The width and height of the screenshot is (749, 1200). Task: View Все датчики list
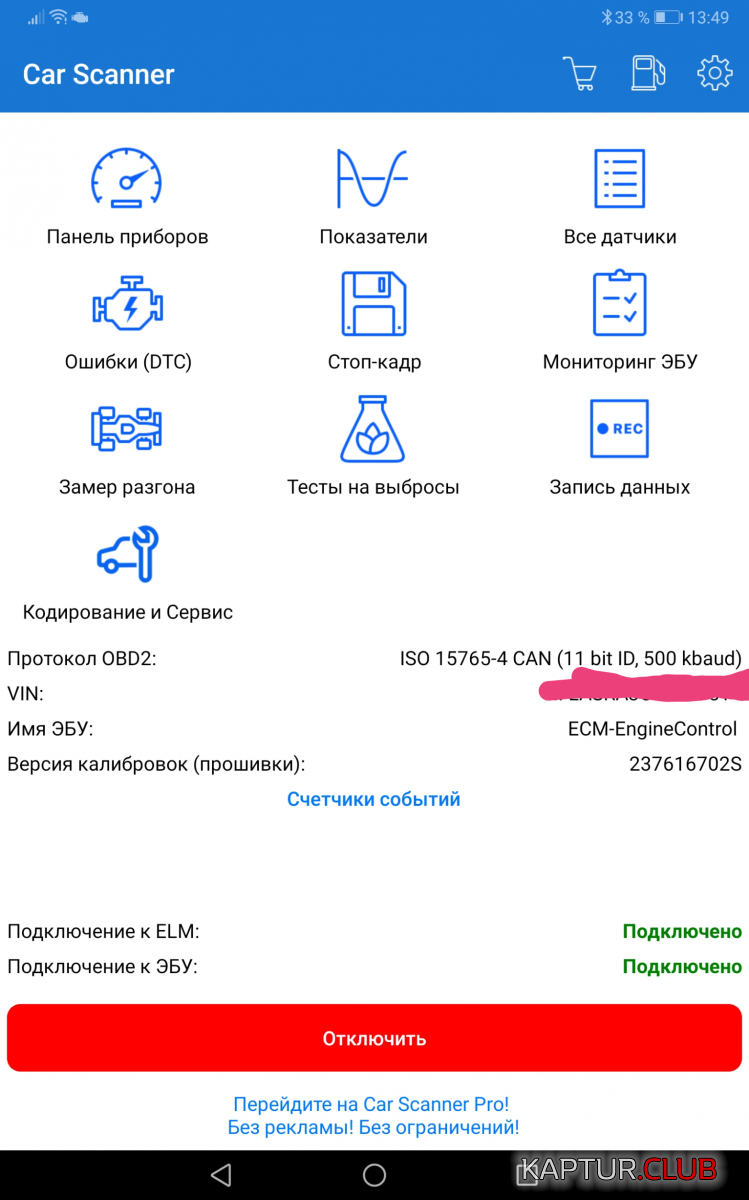click(x=620, y=197)
